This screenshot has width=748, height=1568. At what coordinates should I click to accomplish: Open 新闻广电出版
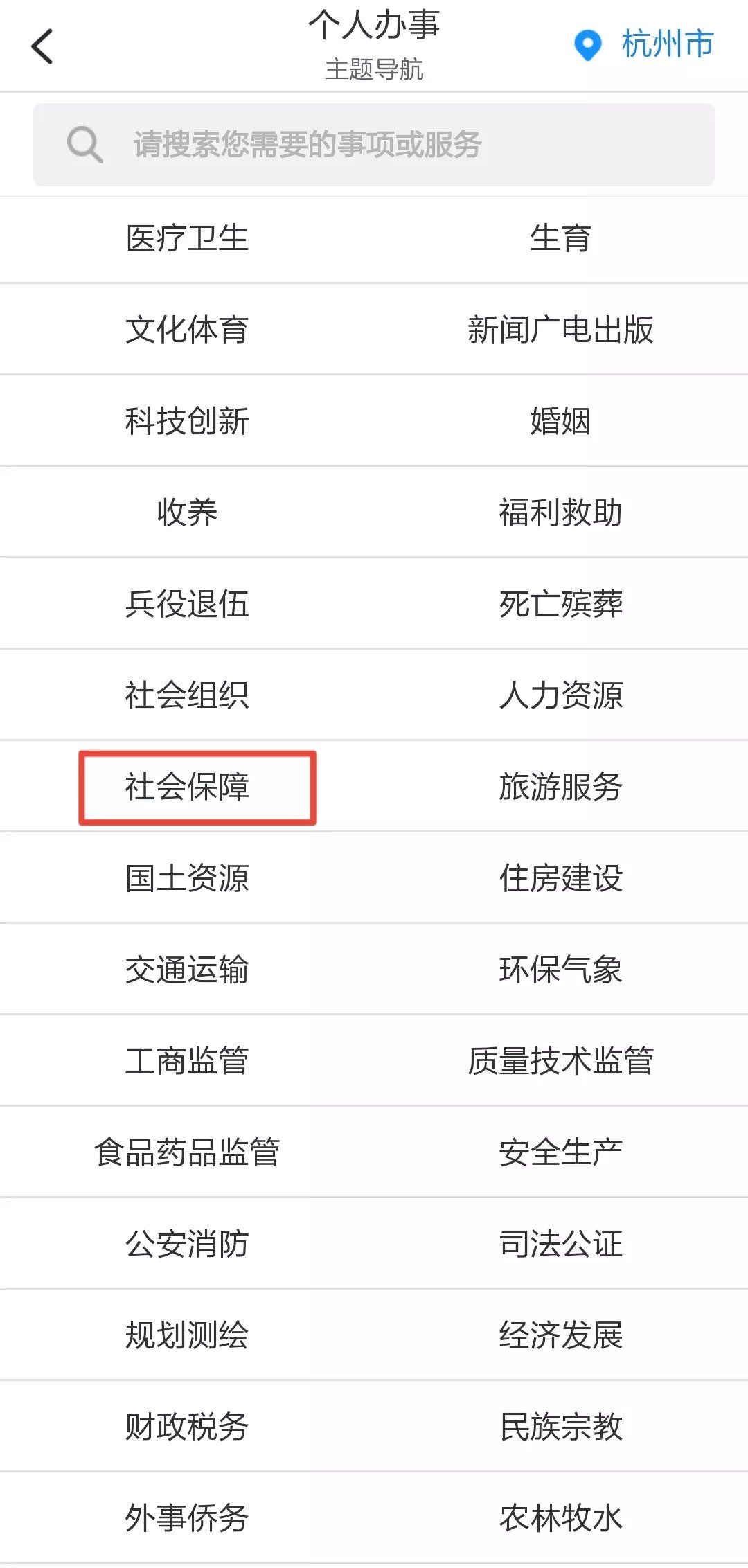pyautogui.click(x=560, y=330)
